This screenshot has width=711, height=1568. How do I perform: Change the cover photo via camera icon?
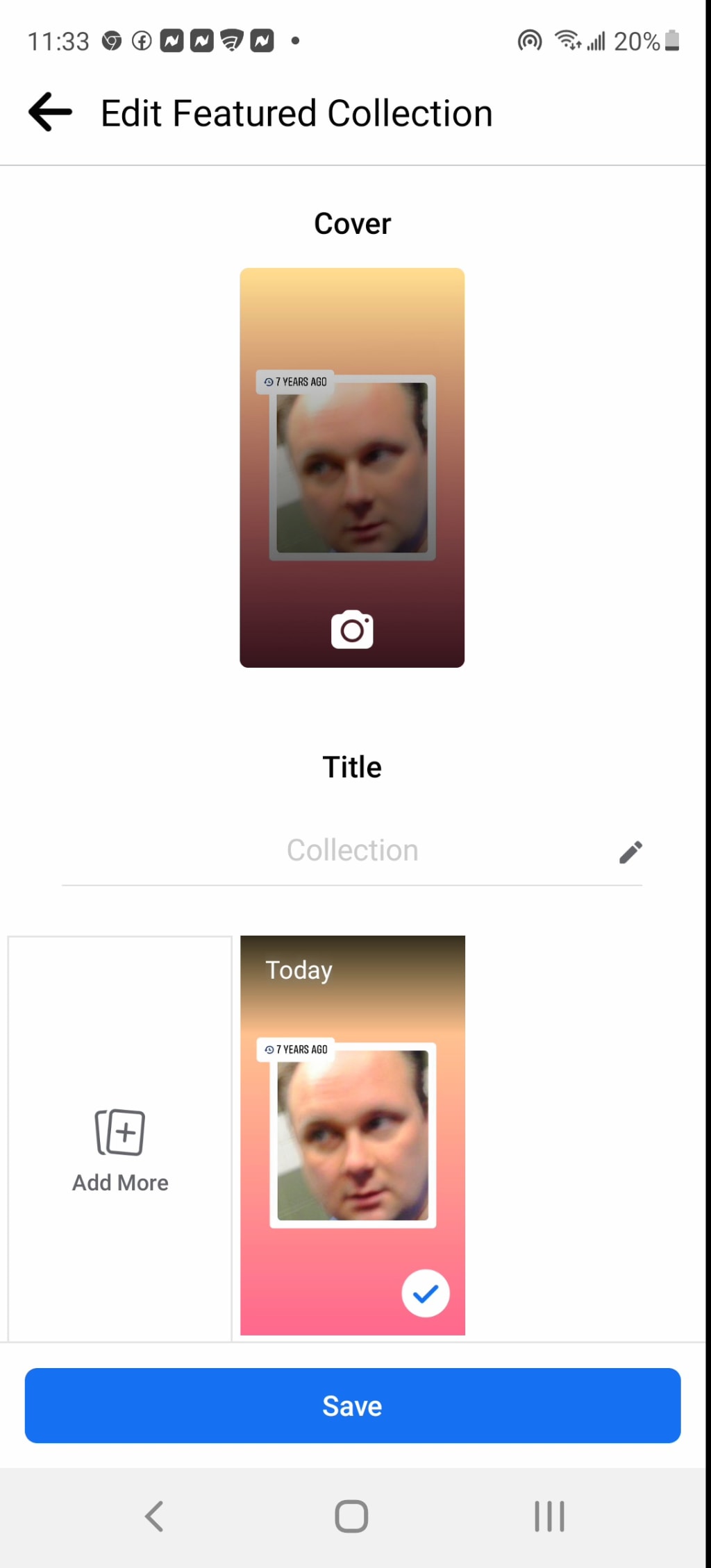pos(352,630)
